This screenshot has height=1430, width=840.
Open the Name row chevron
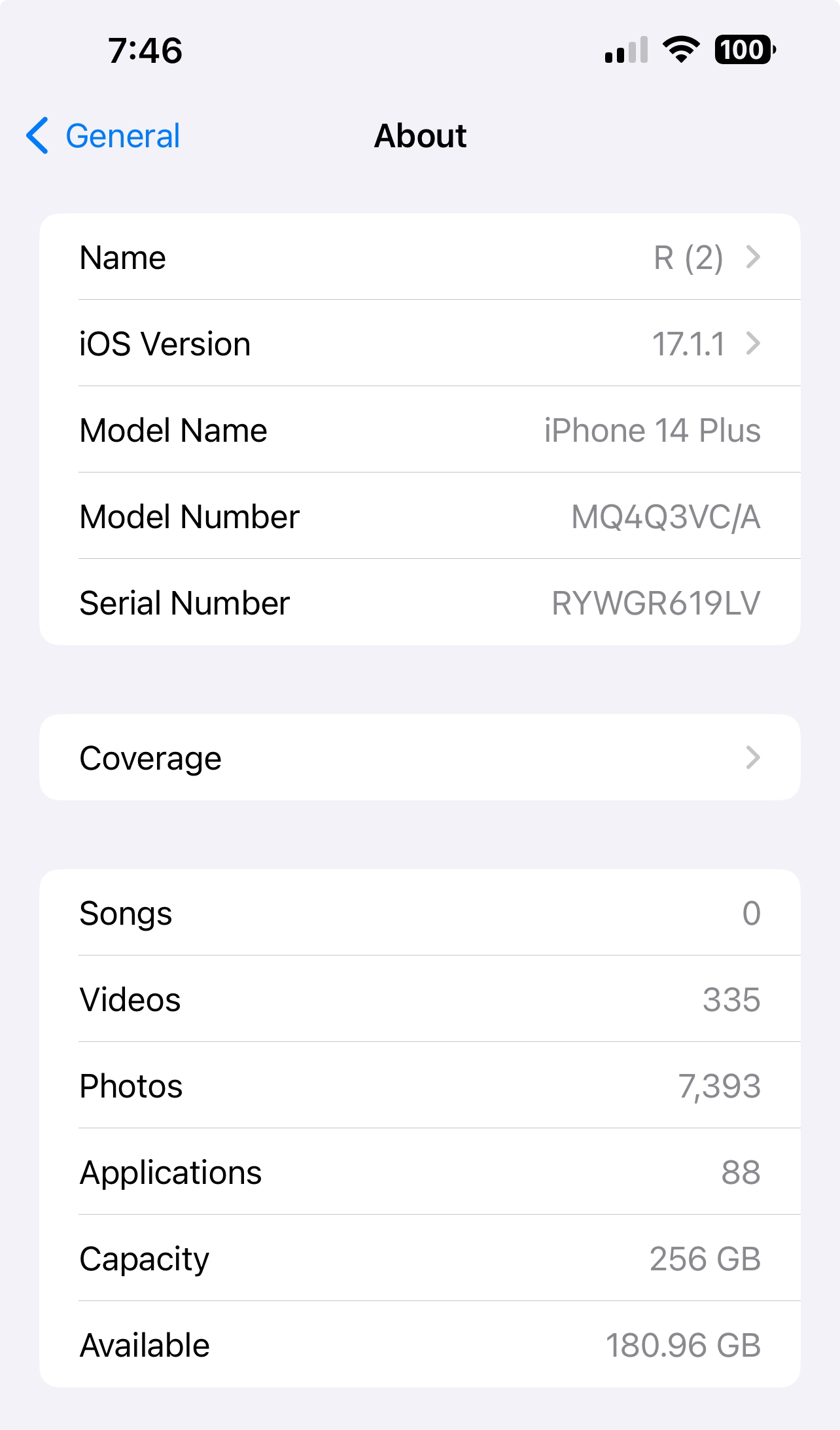pos(752,257)
